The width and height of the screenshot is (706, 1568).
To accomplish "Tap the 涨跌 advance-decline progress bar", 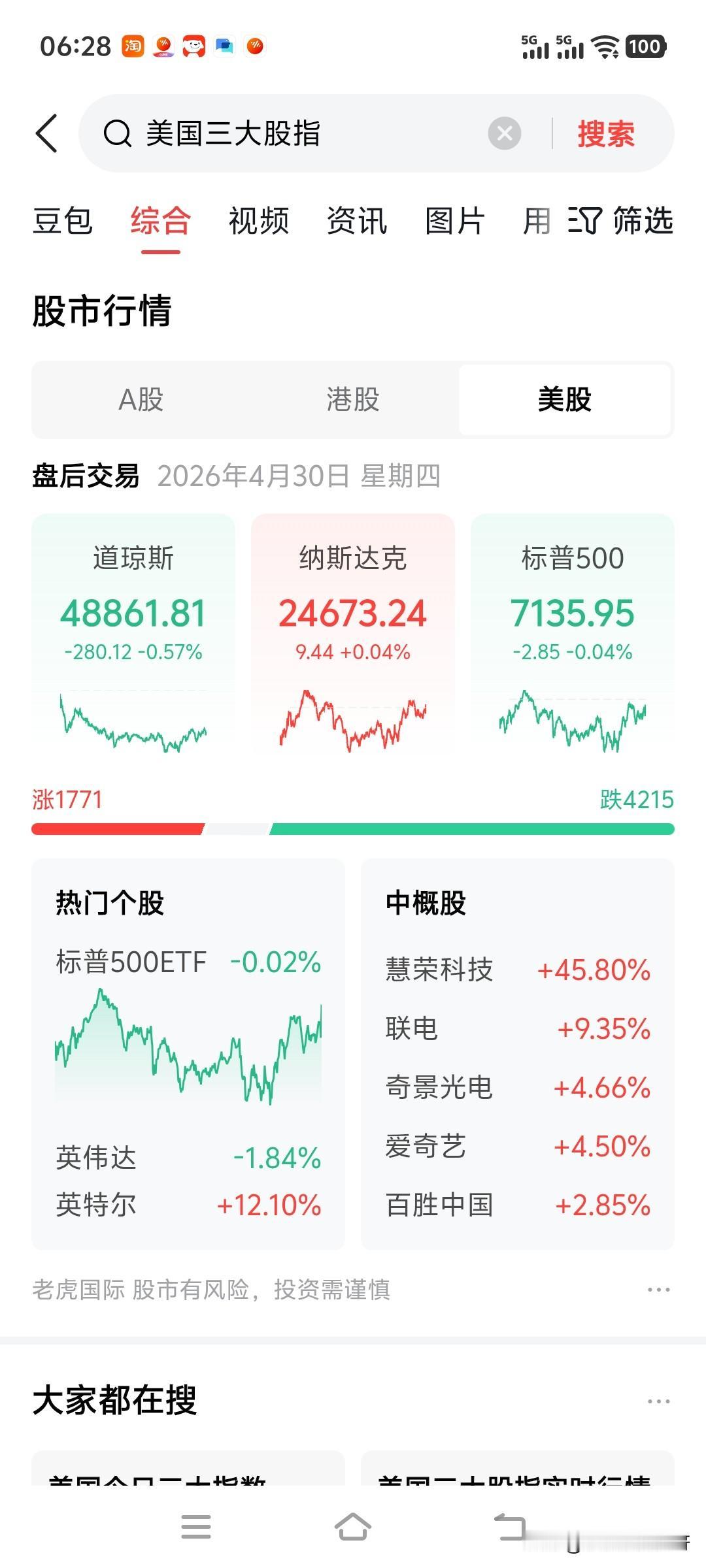I will [x=352, y=828].
